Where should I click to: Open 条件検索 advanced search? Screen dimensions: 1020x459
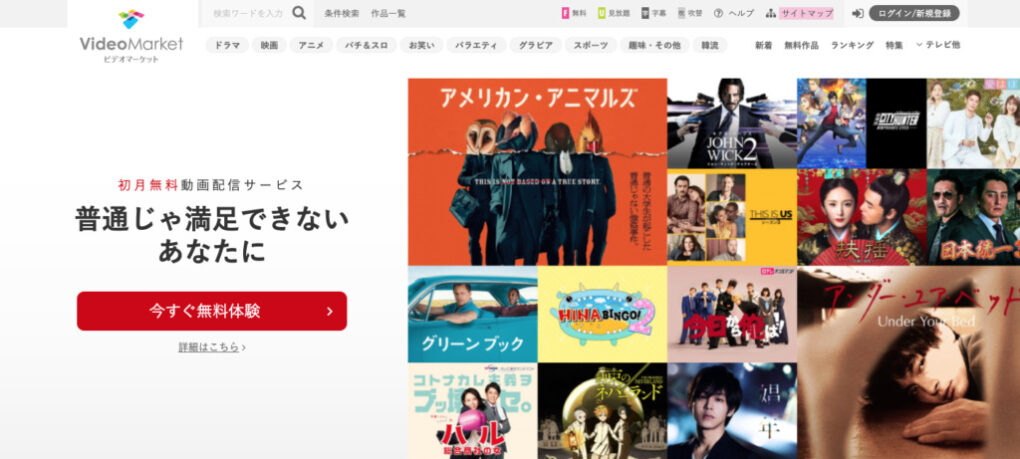342,13
